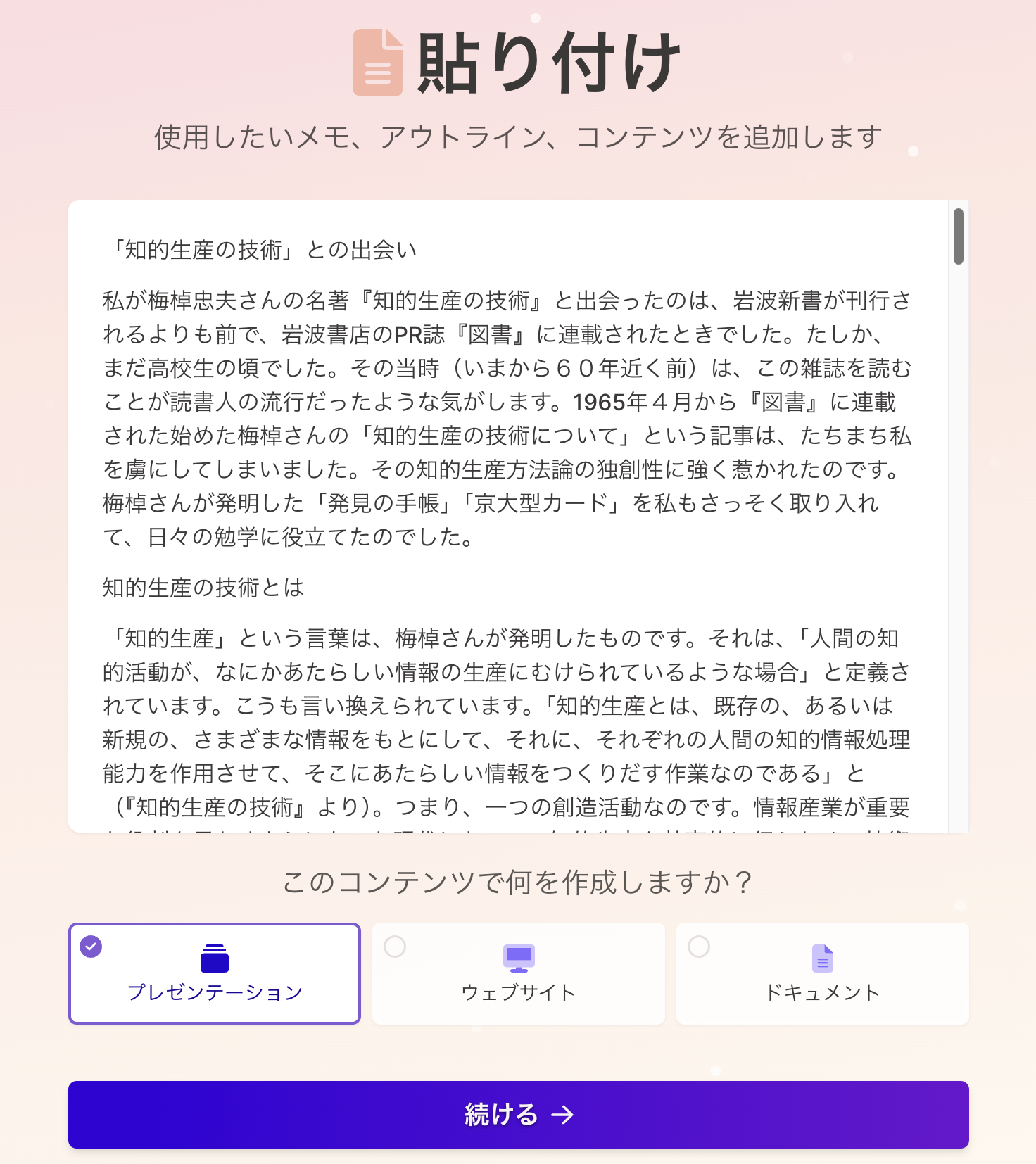Tap the text area scrollbar
This screenshot has height=1164, width=1036.
[x=958, y=236]
